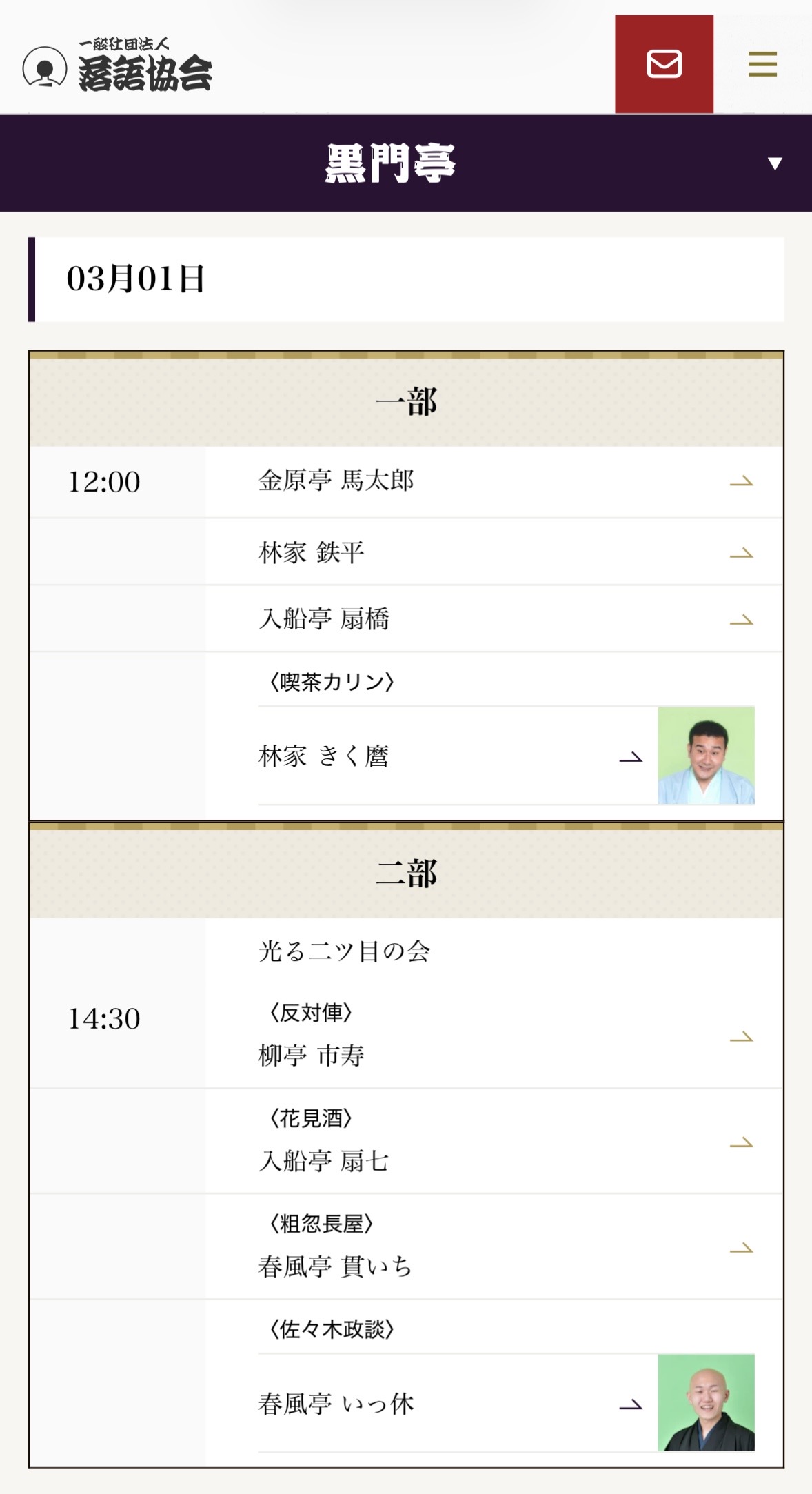The width and height of the screenshot is (812, 1494).
Task: Go to 落語協会 home via logo
Action: [117, 66]
